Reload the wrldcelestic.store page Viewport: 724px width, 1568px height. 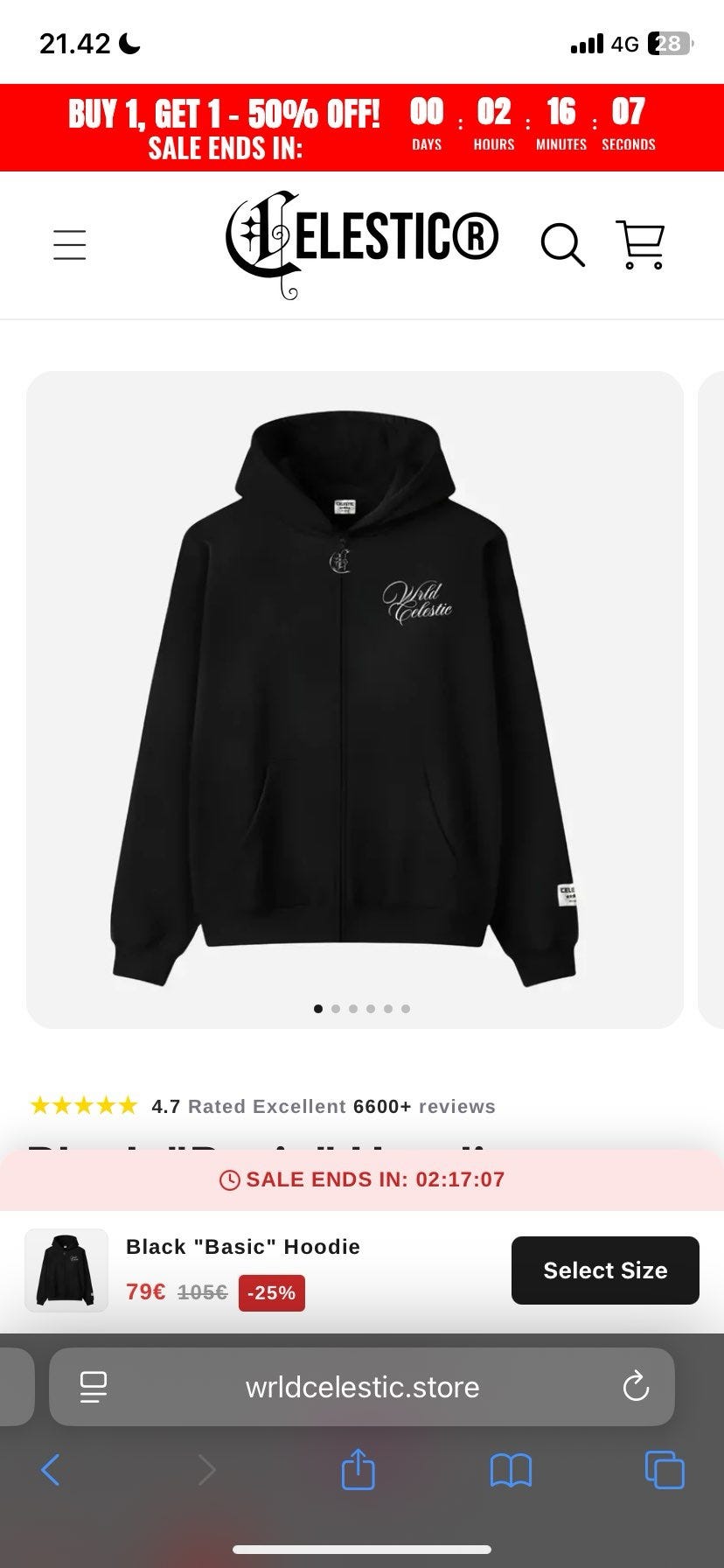[x=636, y=1387]
